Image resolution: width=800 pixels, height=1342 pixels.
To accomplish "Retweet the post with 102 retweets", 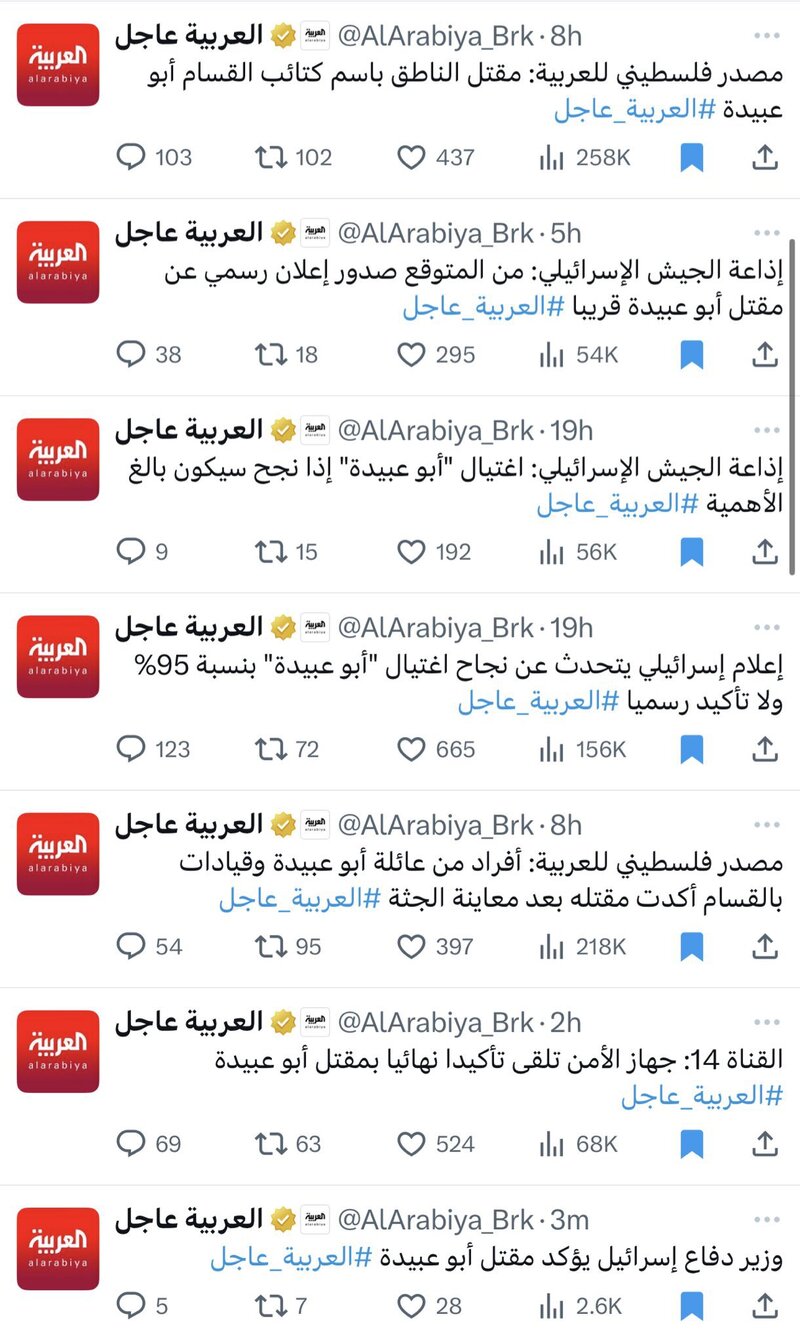I will [265, 157].
